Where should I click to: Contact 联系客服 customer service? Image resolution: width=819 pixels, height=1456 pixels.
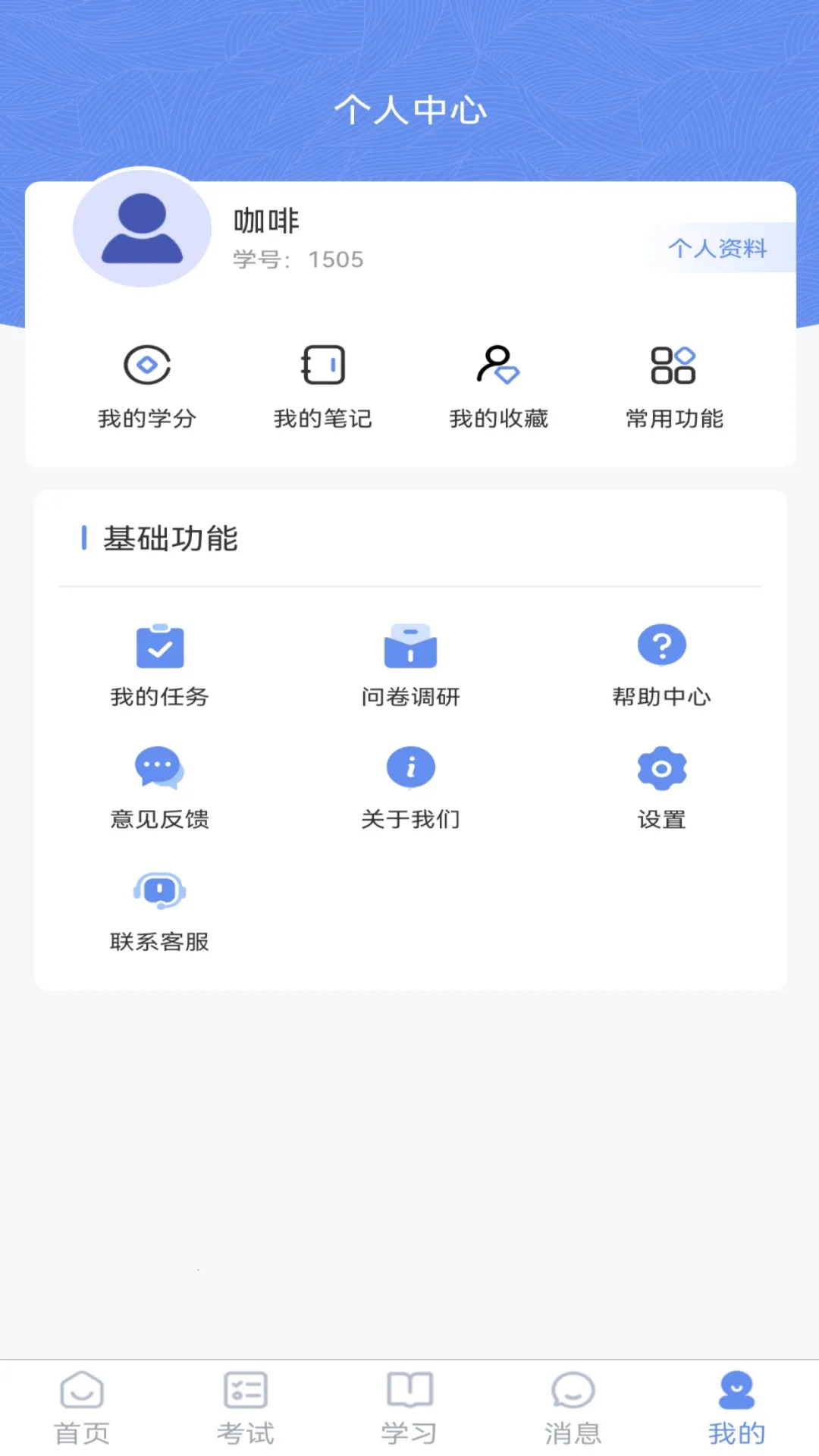[160, 910]
